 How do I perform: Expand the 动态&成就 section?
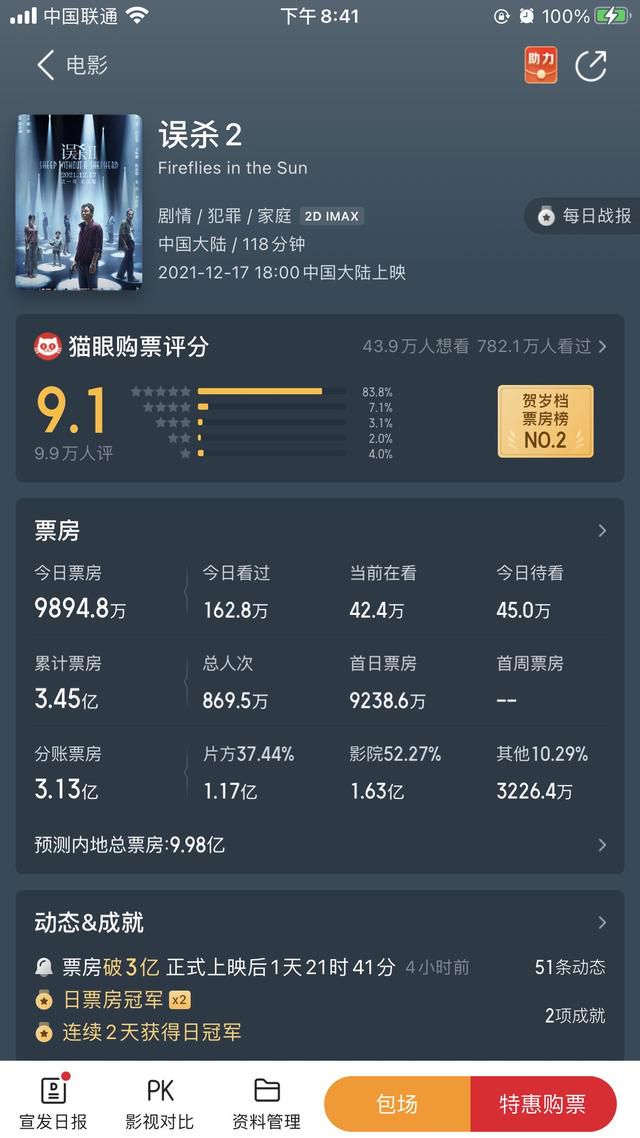coord(319,922)
